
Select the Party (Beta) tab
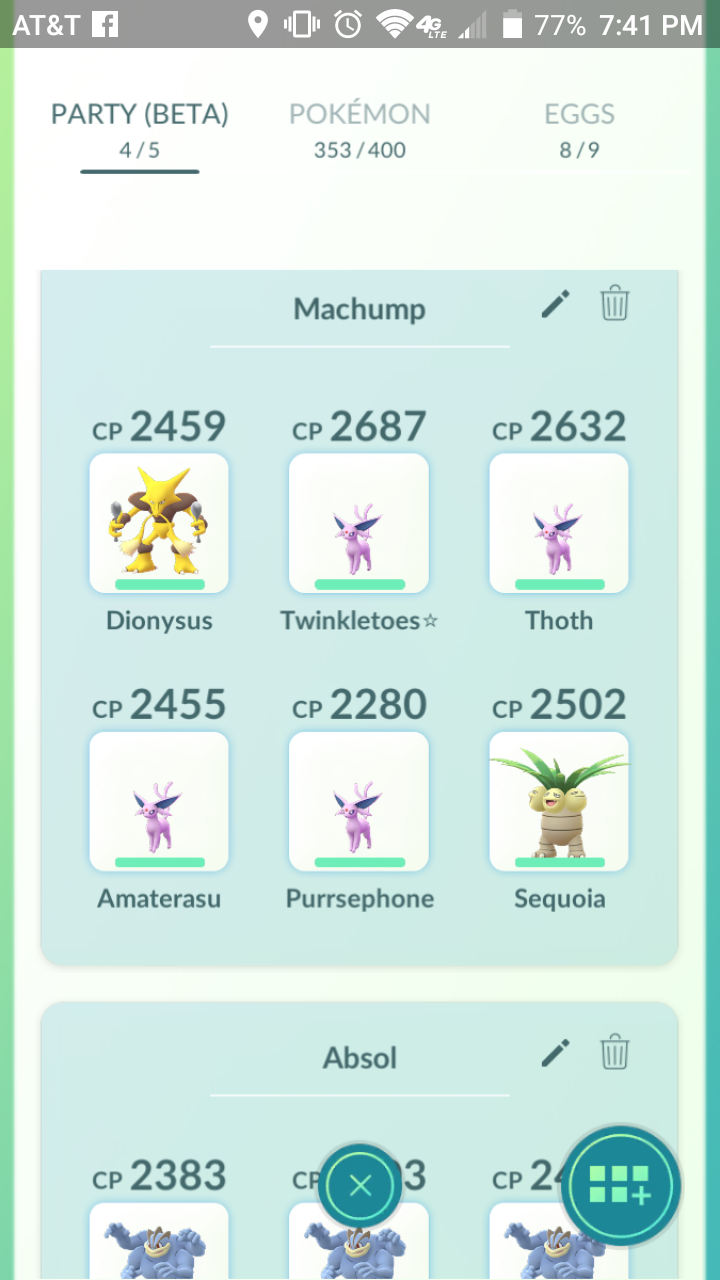(x=140, y=131)
